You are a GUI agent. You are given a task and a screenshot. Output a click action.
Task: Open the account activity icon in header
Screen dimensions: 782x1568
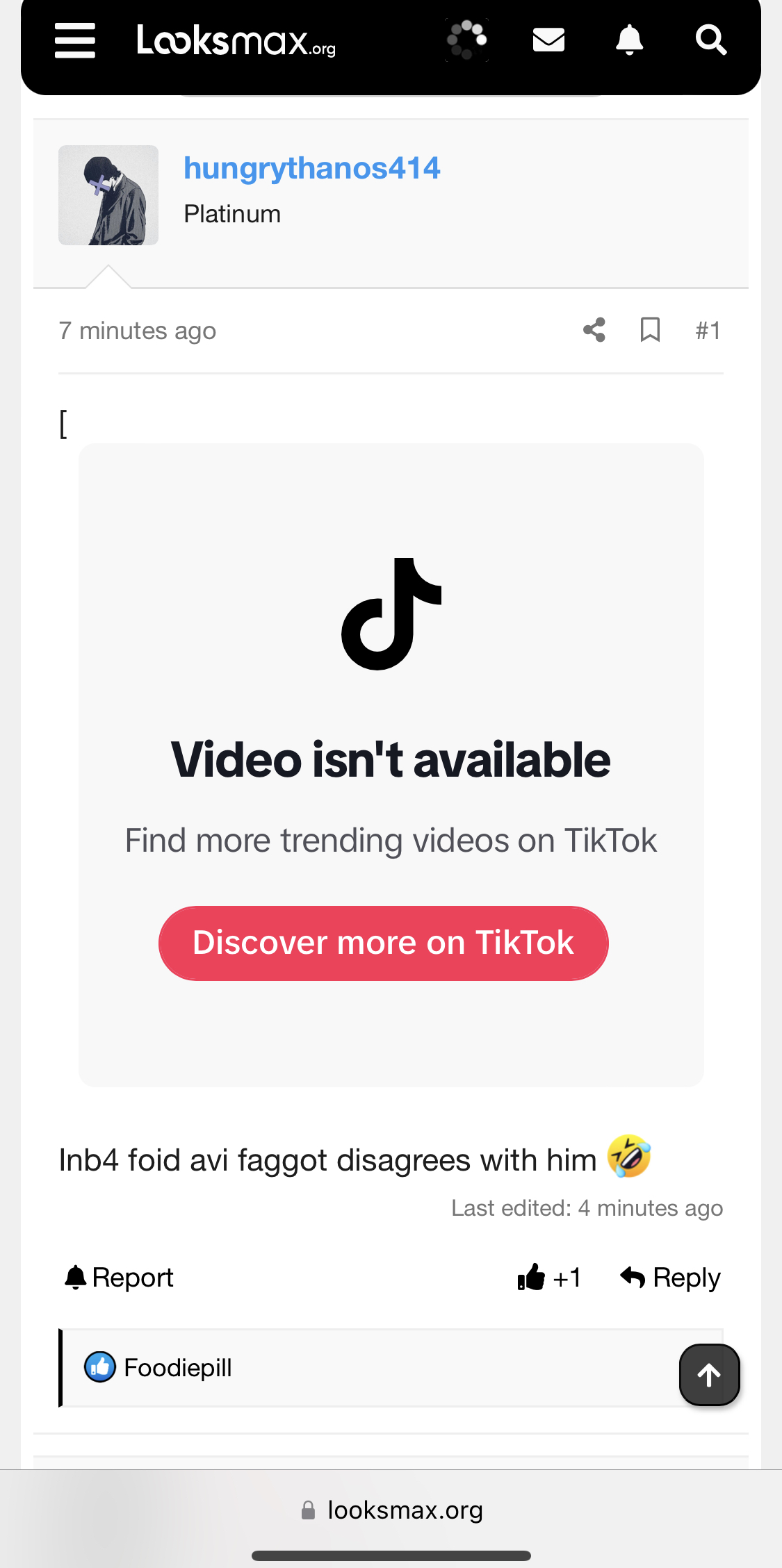point(467,40)
